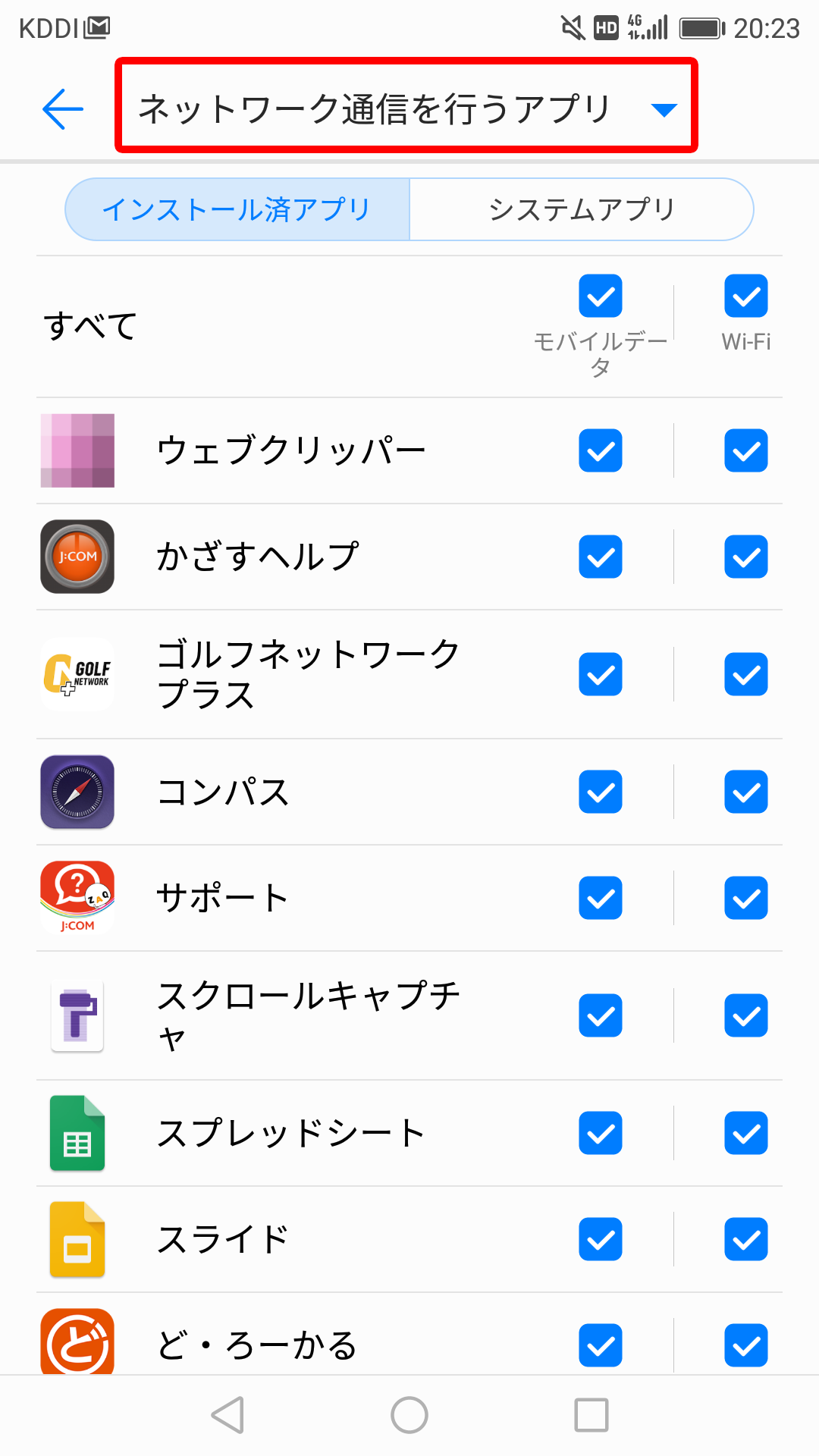The width and height of the screenshot is (819, 1456).
Task: Uncheck Wi-Fi for スクロールキャプチャ
Action: [746, 1015]
